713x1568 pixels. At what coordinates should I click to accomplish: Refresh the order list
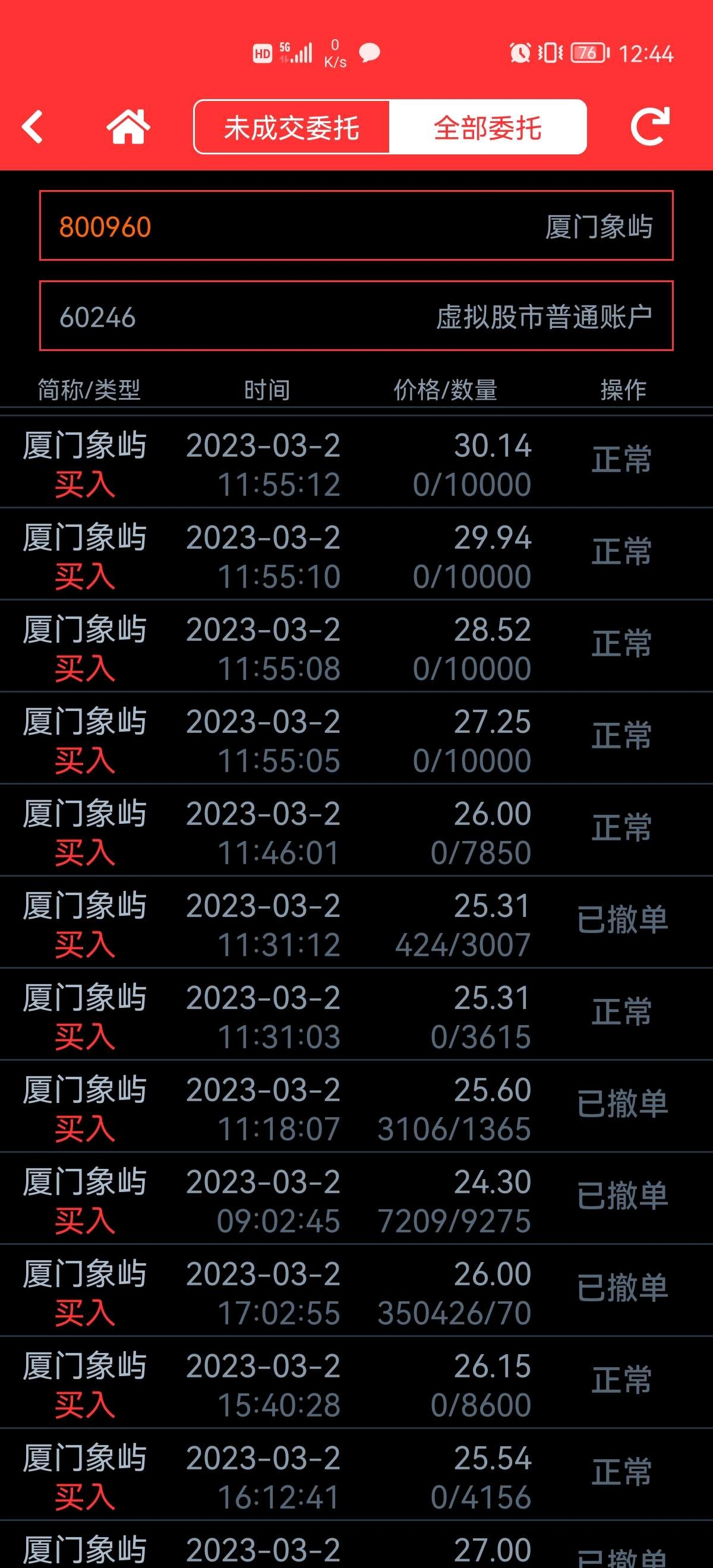(649, 127)
